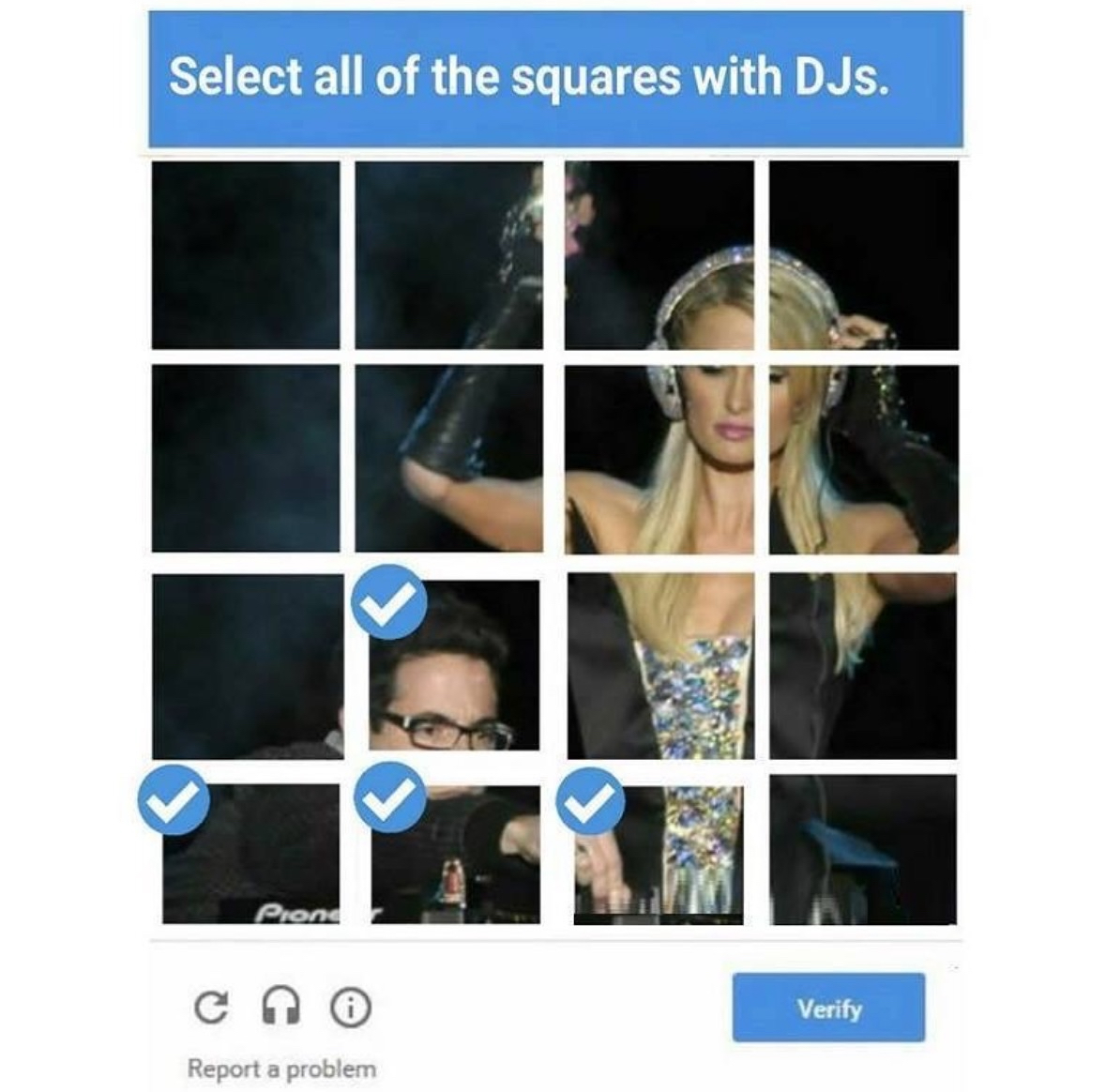Open the Report a problem link
Screen dimensions: 1106x1092
pyautogui.click(x=281, y=1069)
